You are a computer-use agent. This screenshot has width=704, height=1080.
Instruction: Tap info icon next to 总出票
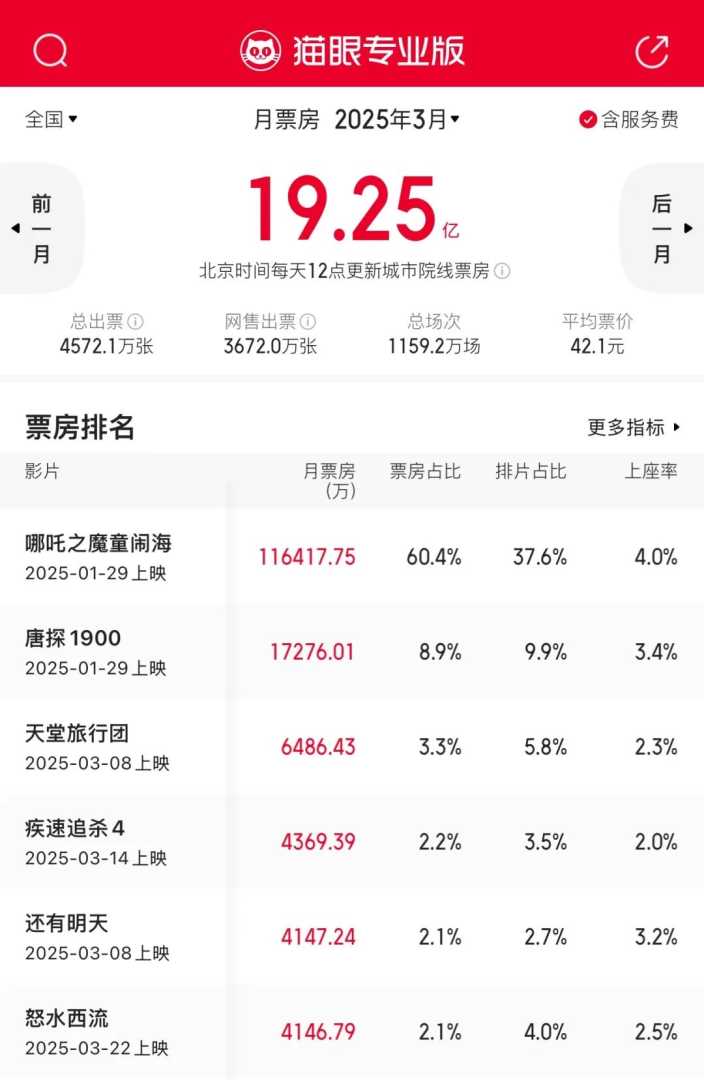(136, 322)
